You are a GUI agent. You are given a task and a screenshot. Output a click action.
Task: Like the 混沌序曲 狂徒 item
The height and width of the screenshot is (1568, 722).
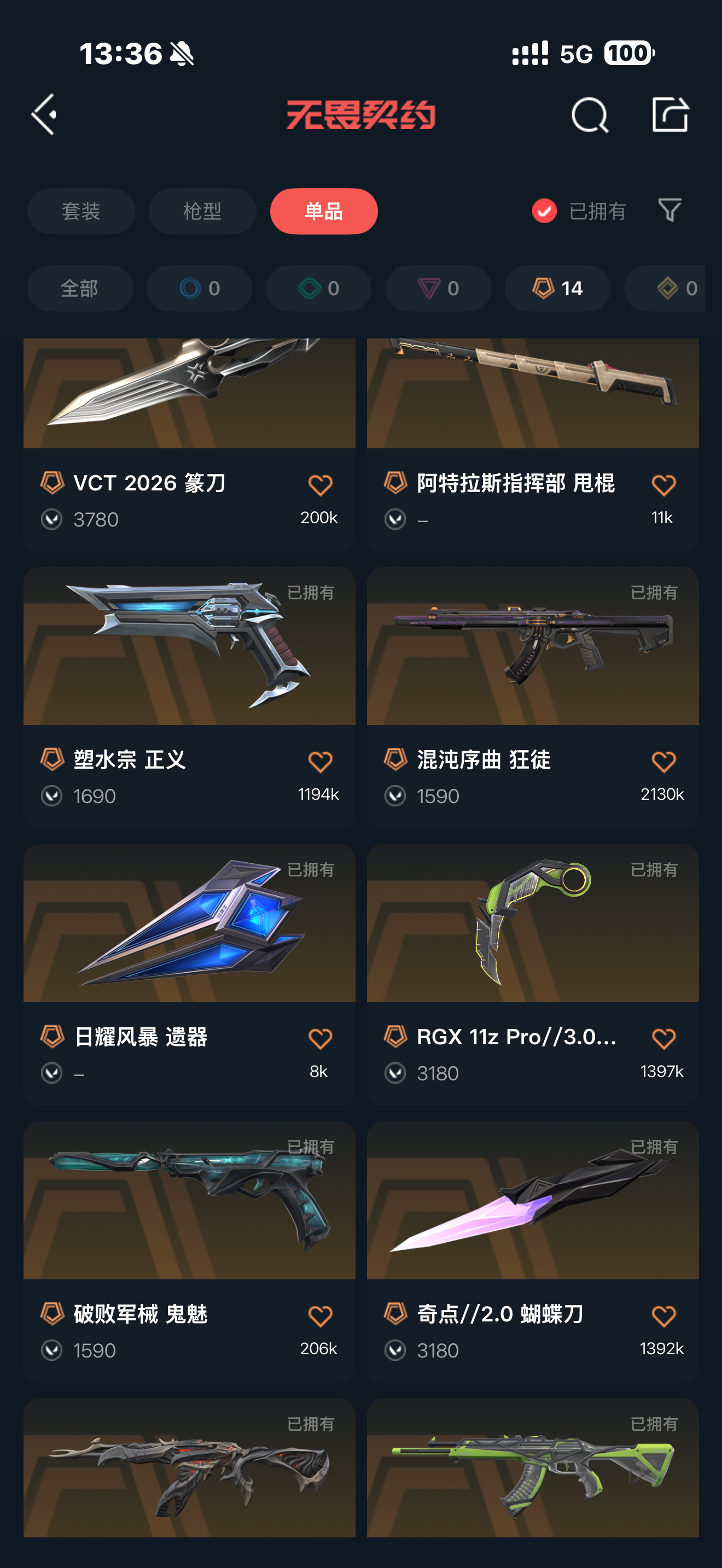click(x=663, y=762)
